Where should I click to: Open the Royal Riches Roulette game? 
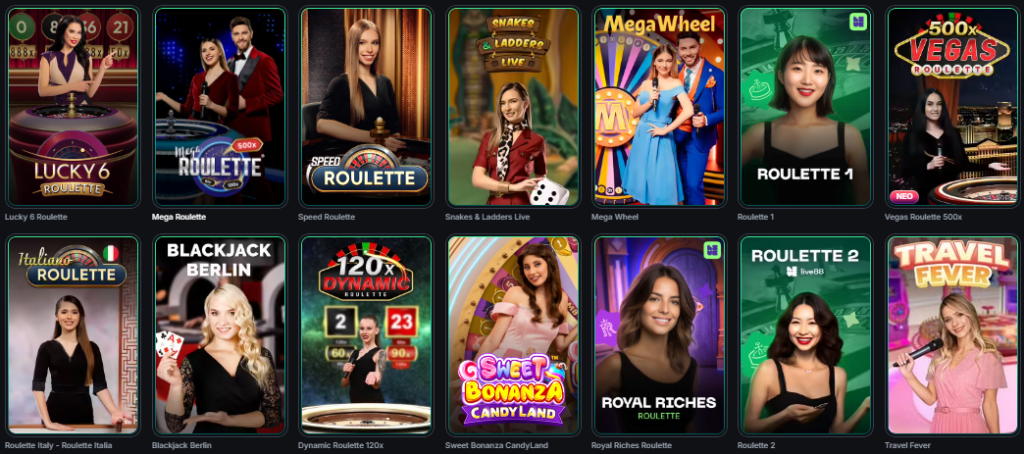click(x=658, y=334)
